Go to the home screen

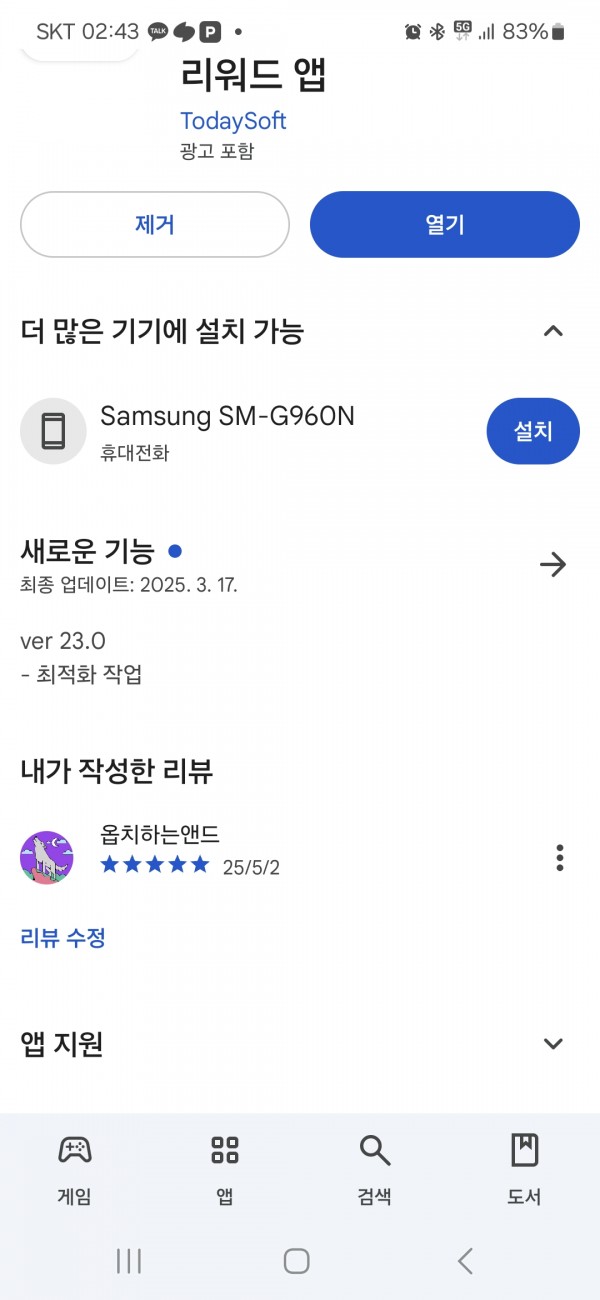296,1261
